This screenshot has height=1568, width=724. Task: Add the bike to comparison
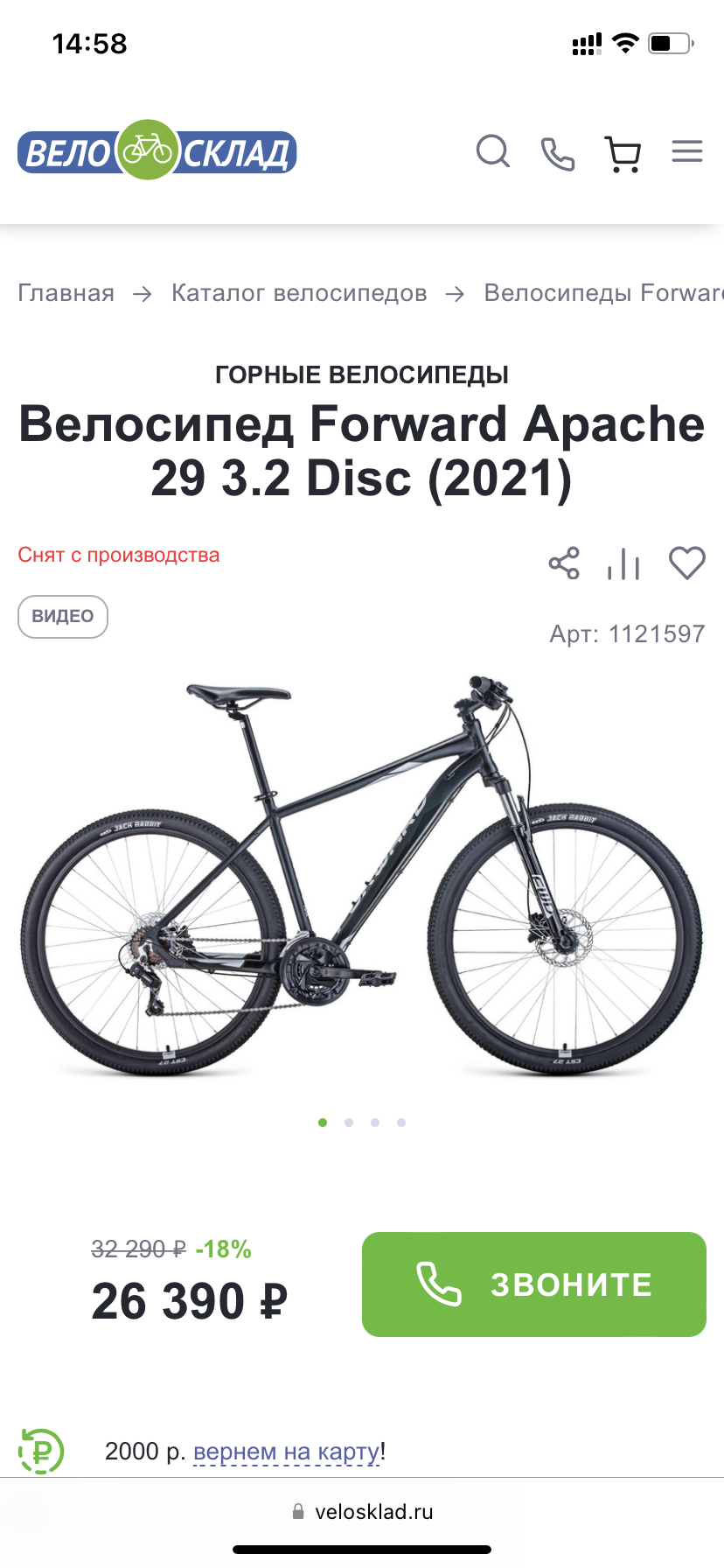pyautogui.click(x=624, y=563)
